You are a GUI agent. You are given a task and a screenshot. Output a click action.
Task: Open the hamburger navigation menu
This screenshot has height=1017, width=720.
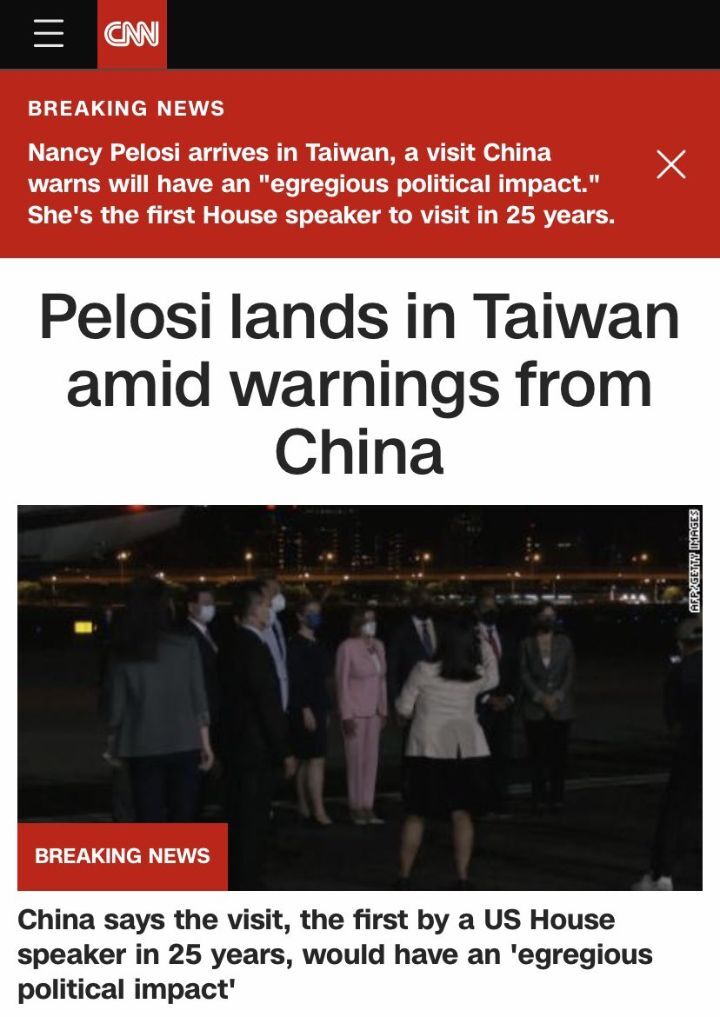47,33
